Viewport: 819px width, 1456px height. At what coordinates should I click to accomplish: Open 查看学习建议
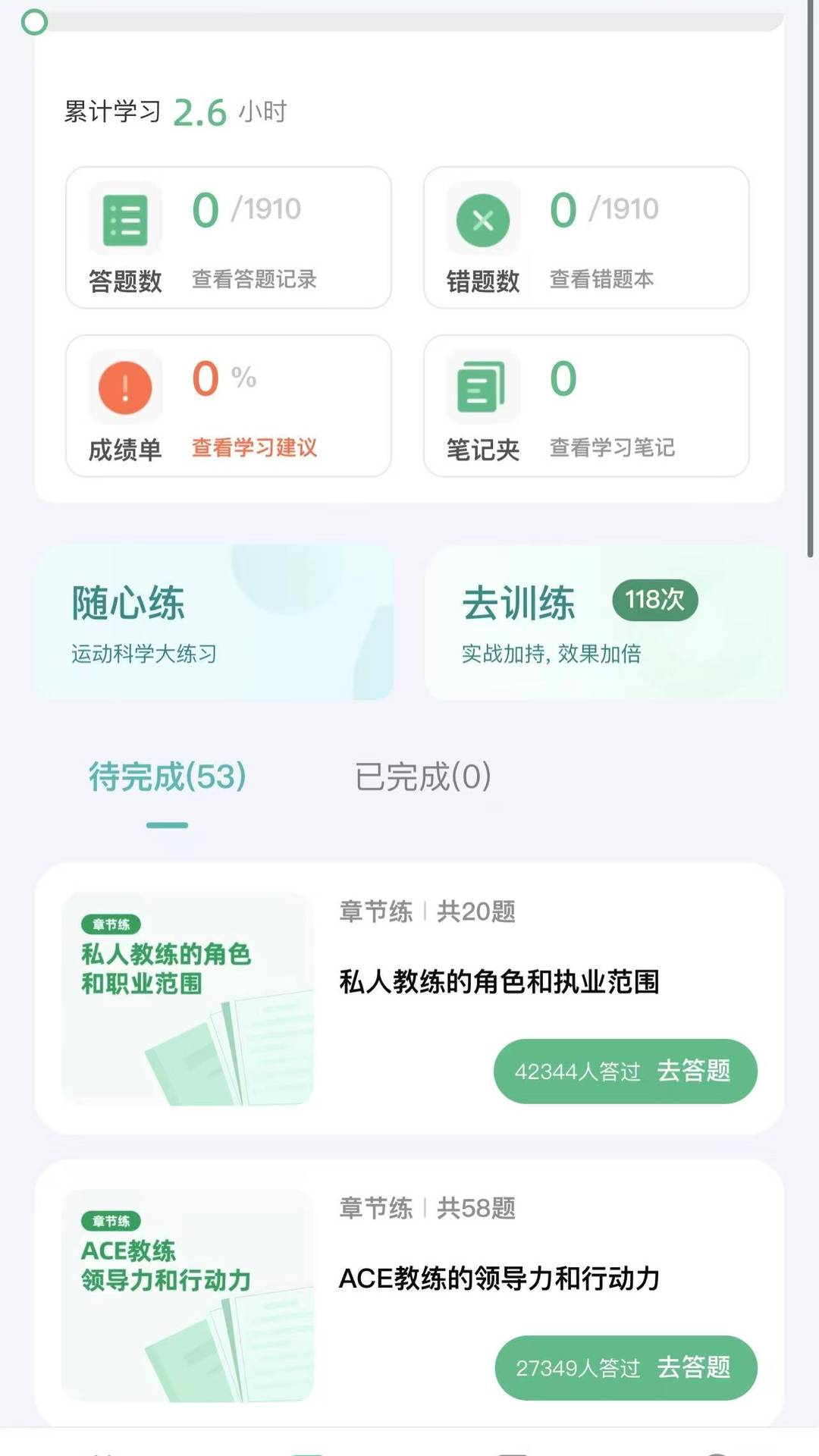coord(256,448)
